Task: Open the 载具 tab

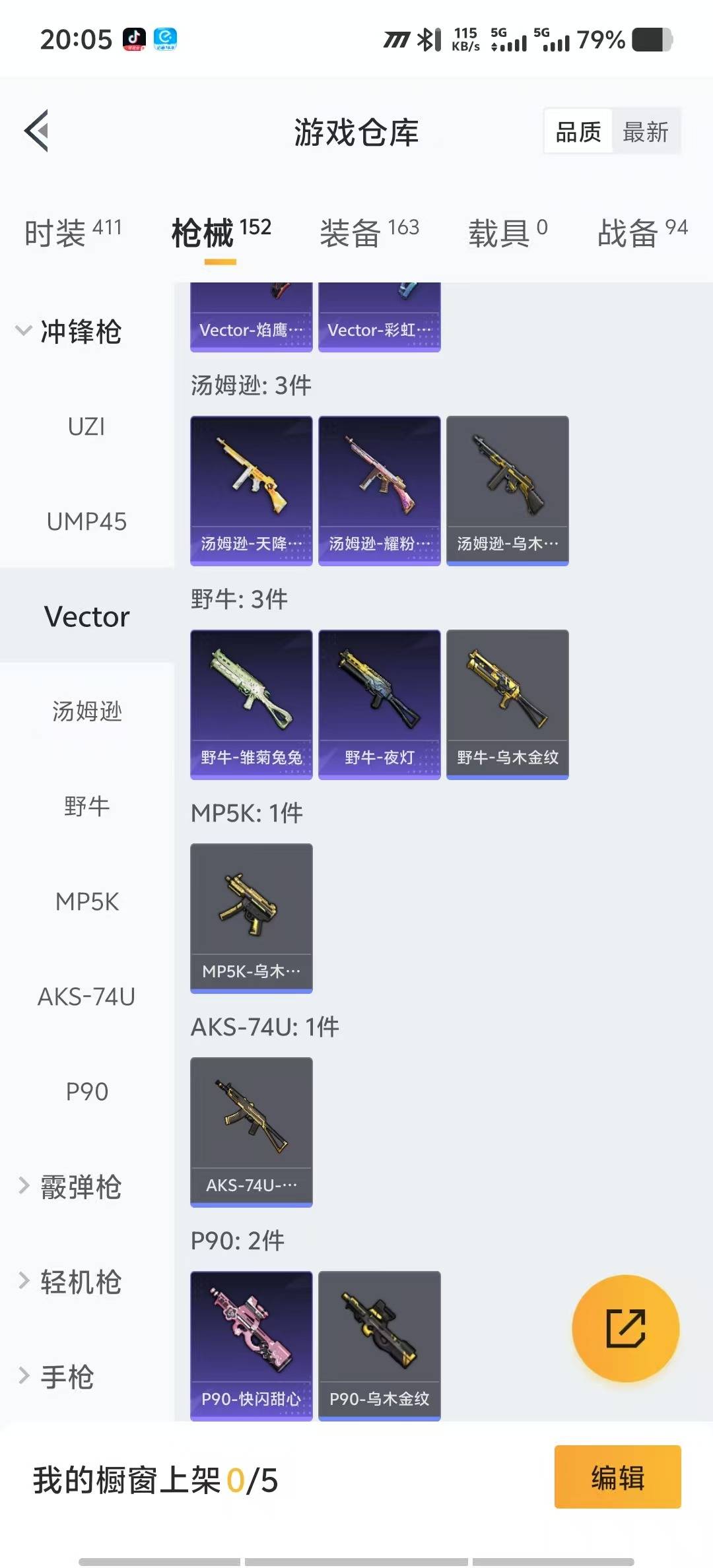Action: tap(508, 232)
